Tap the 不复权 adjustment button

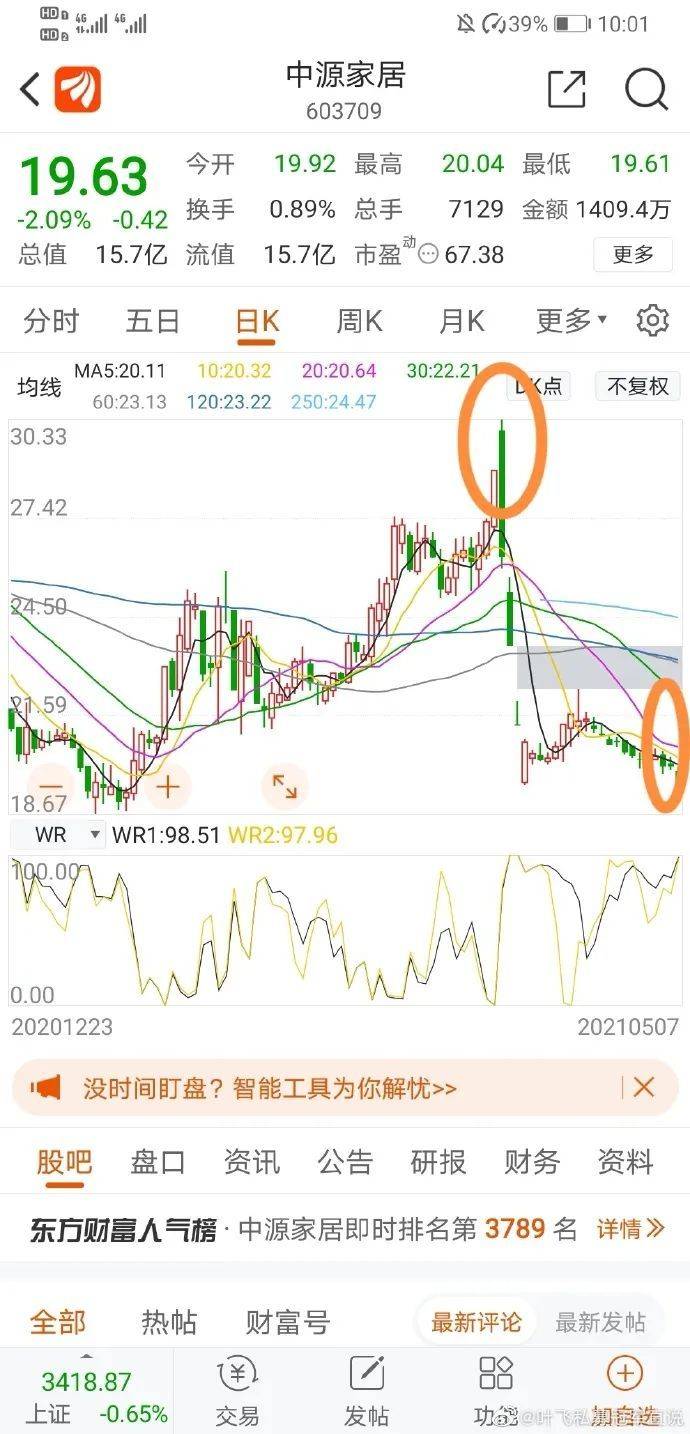coord(637,386)
